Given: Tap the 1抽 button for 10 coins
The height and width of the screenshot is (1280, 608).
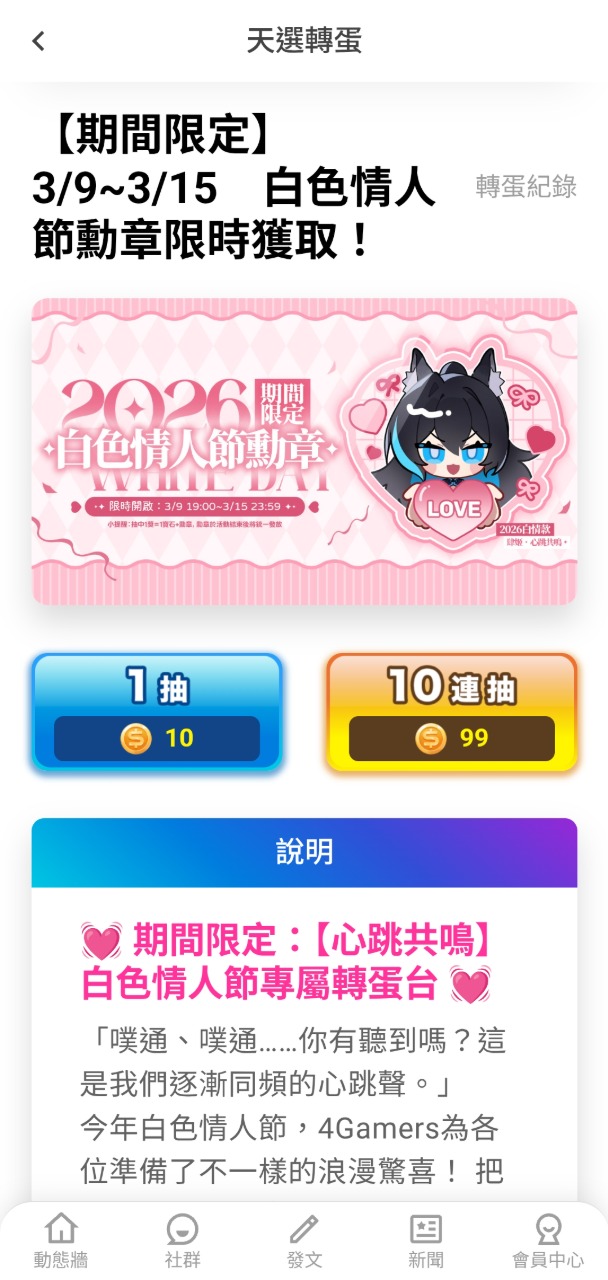Looking at the screenshot, I should click(157, 711).
